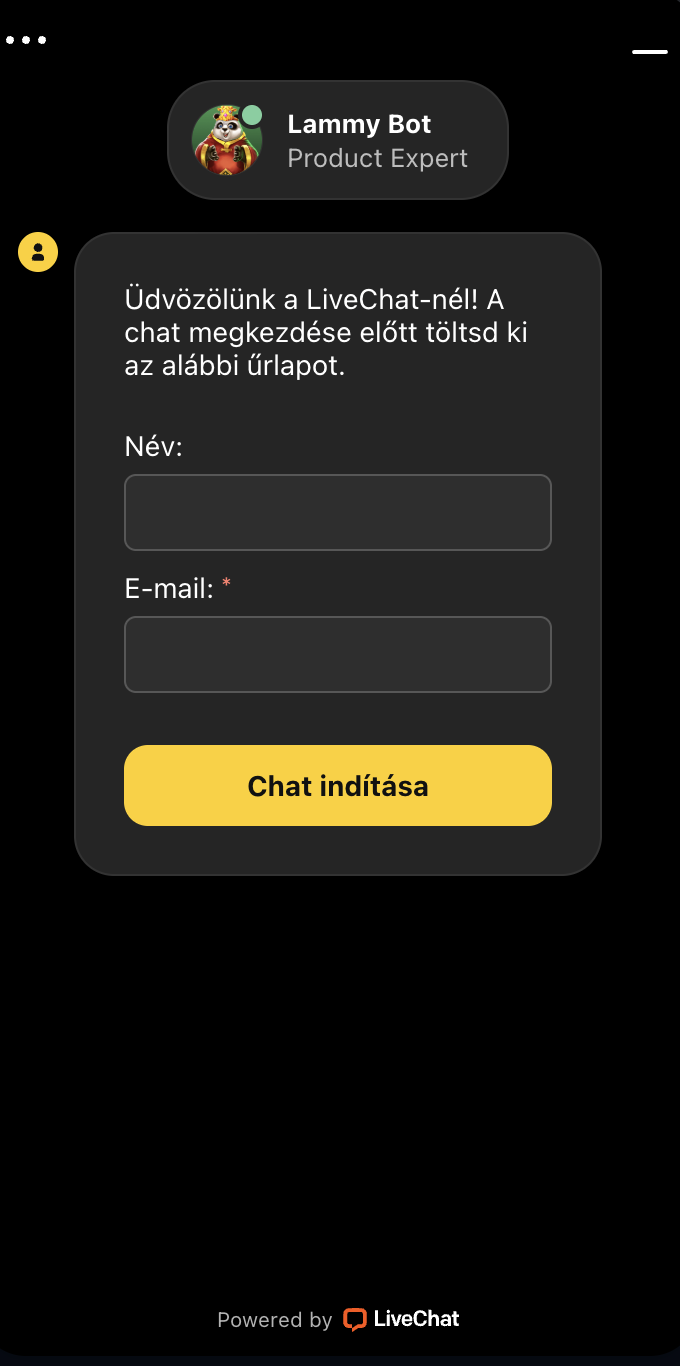This screenshot has height=1366, width=680.
Task: Open the Lammy Bot agent header
Action: click(x=337, y=140)
